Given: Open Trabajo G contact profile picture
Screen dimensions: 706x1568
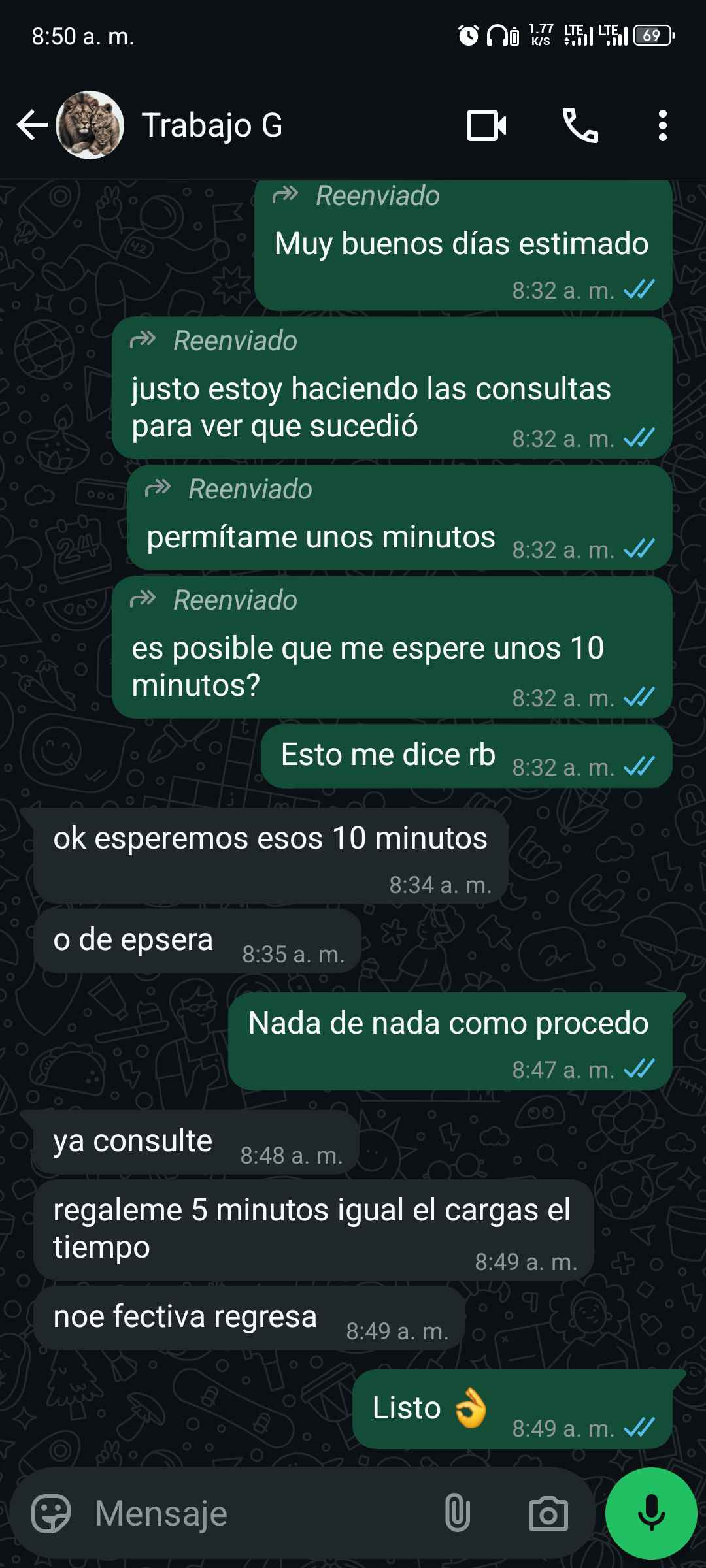Looking at the screenshot, I should (x=90, y=125).
